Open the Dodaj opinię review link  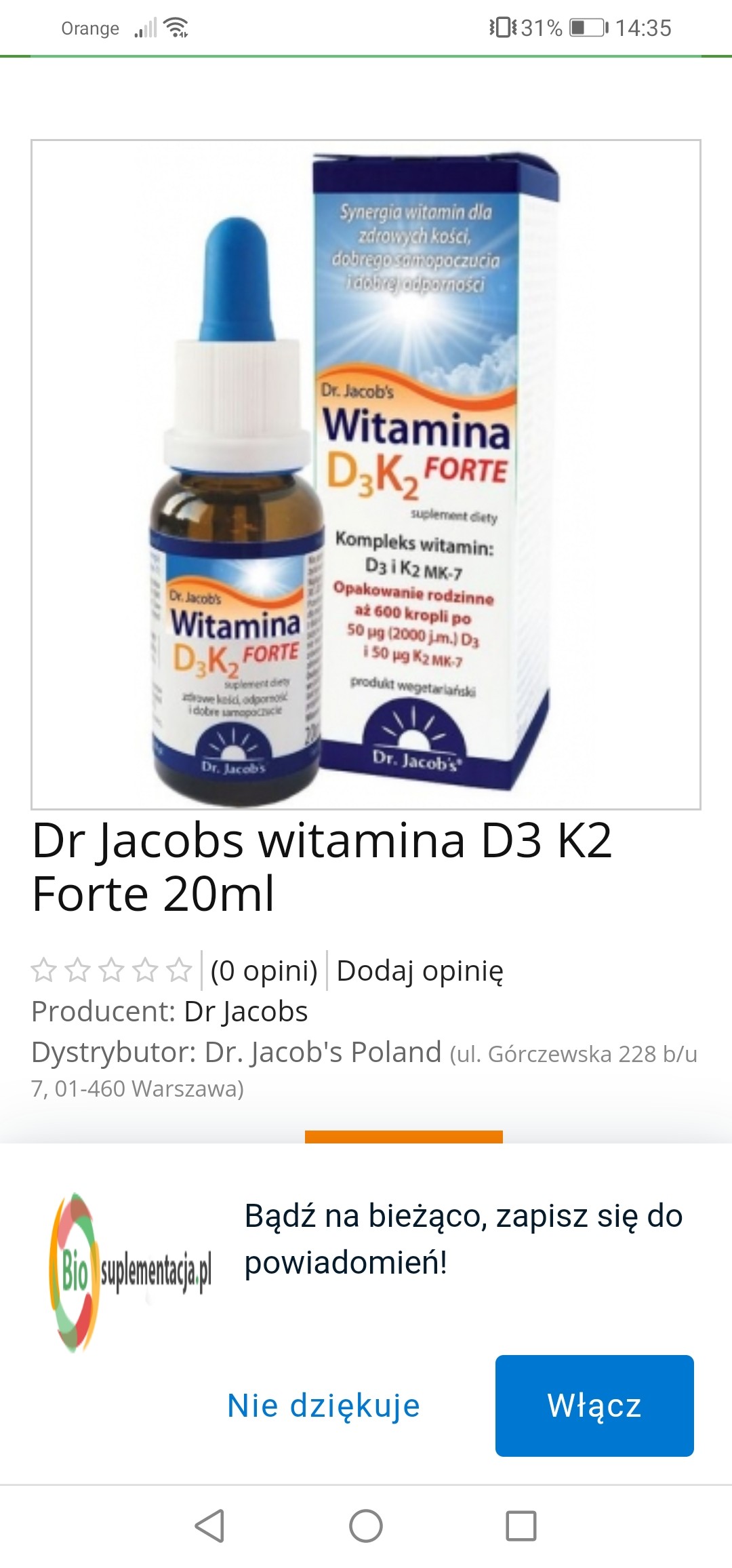pos(420,971)
